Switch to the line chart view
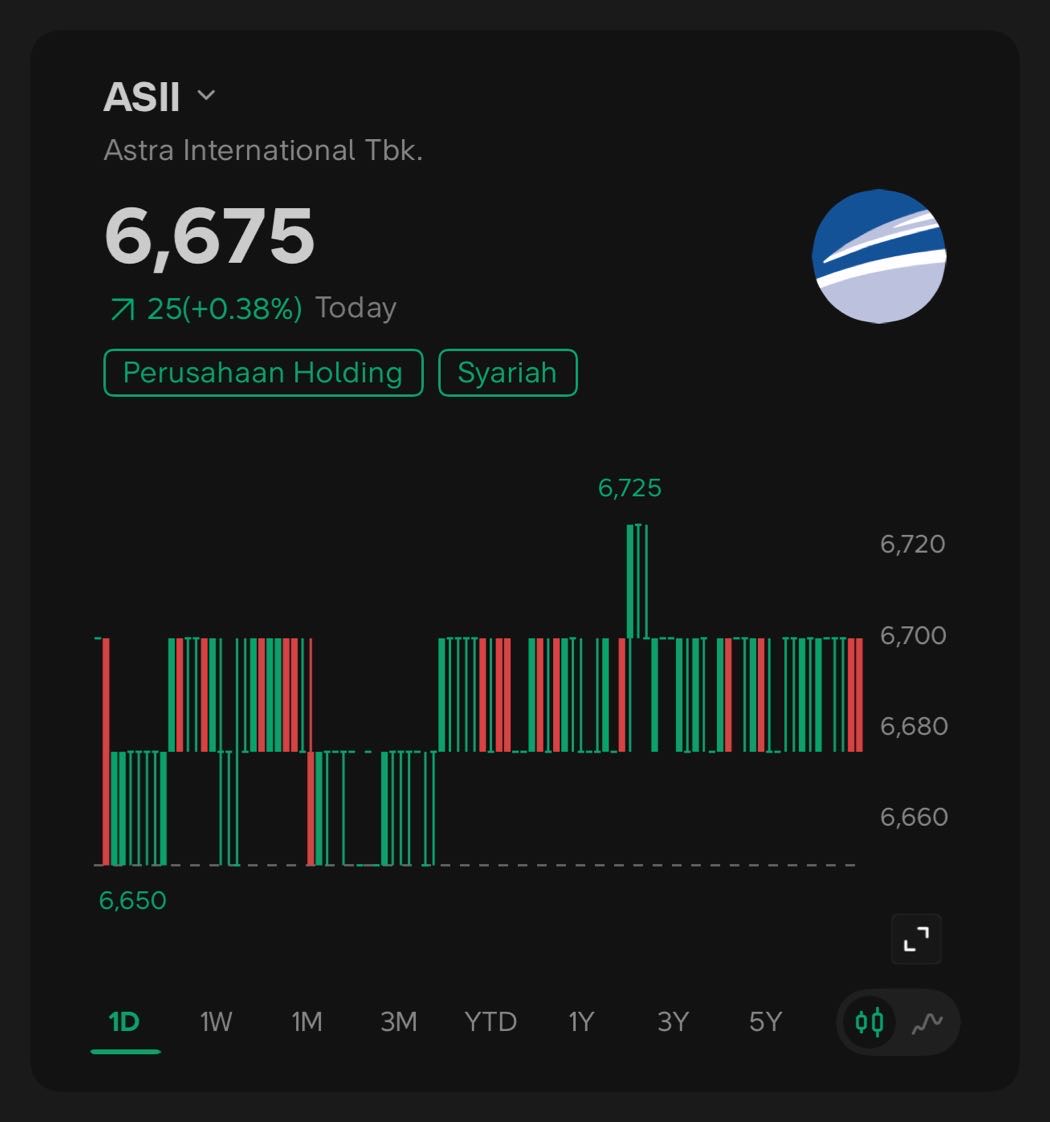Screen dimensions: 1050x1122 (927, 1022)
